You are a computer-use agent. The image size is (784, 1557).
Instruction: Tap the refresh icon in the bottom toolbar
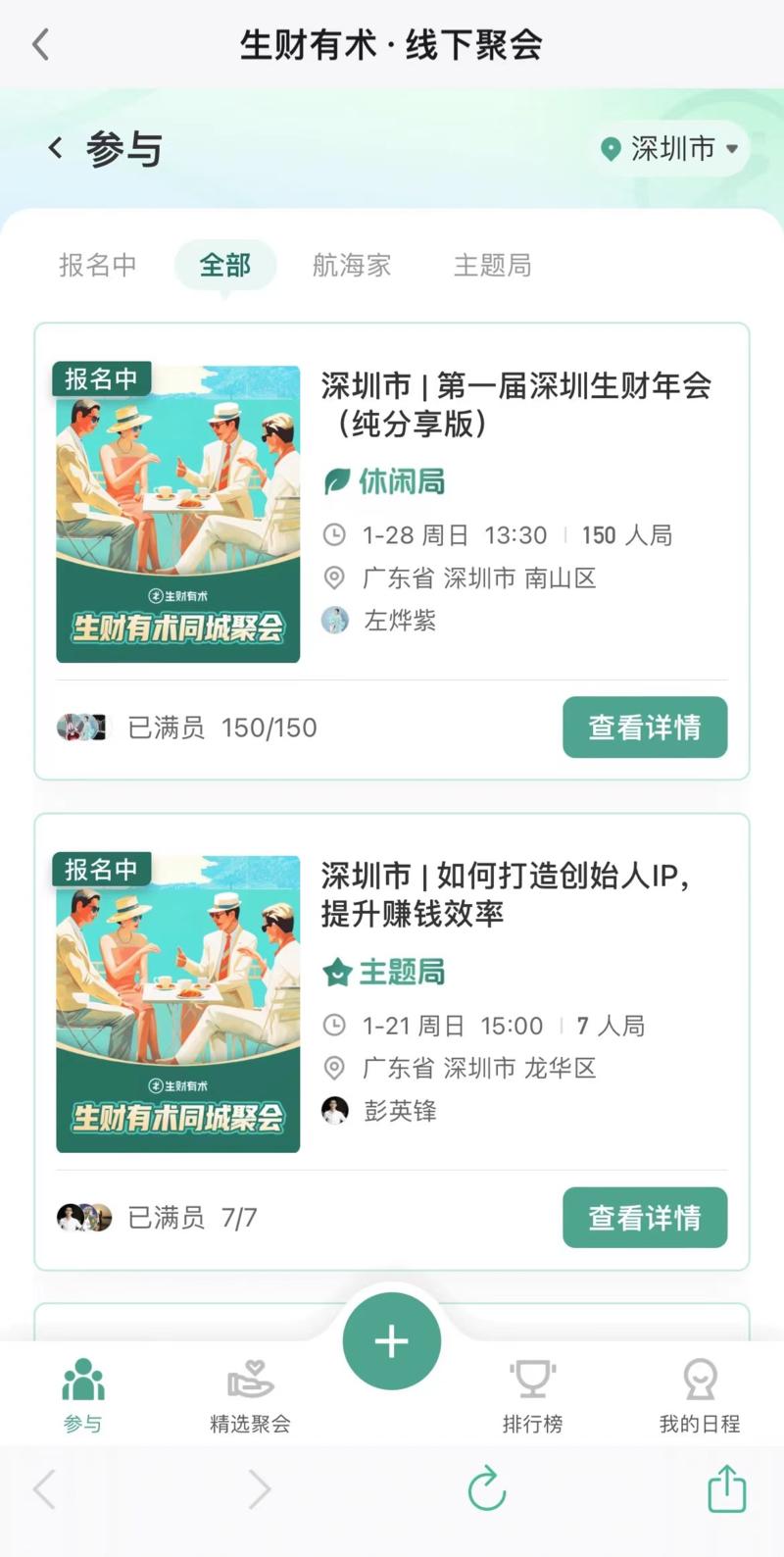[486, 1488]
